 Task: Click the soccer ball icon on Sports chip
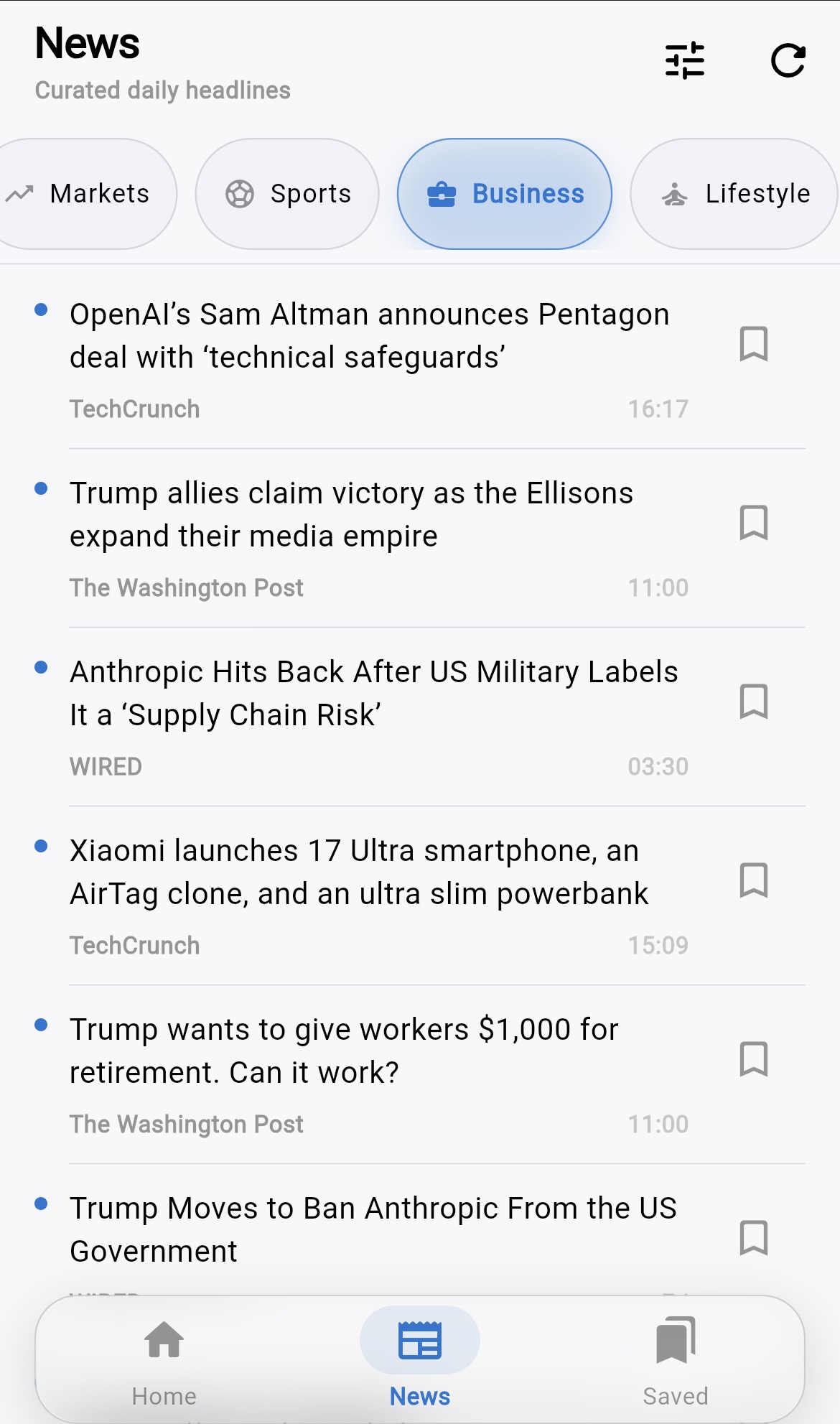(x=239, y=193)
